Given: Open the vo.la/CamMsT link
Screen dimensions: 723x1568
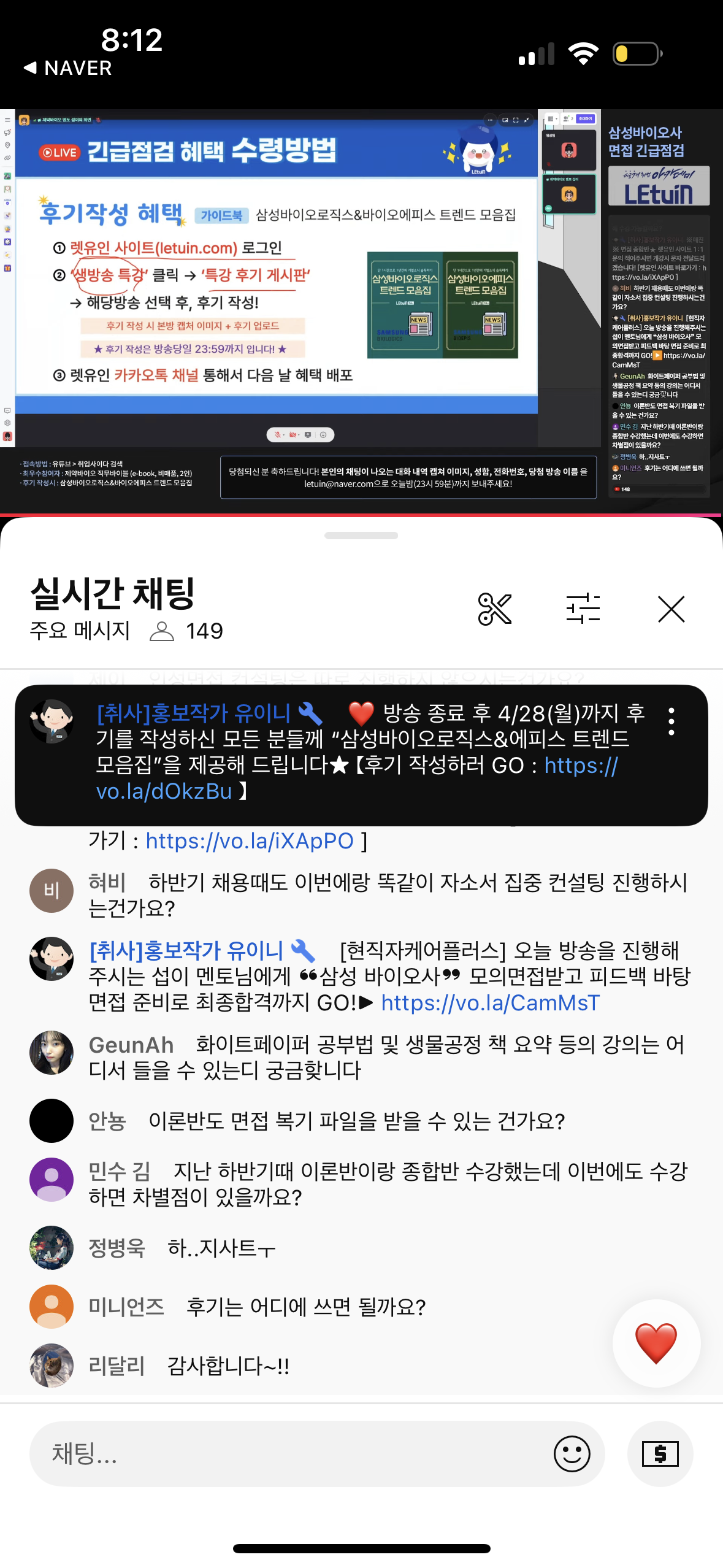Looking at the screenshot, I should (490, 1003).
